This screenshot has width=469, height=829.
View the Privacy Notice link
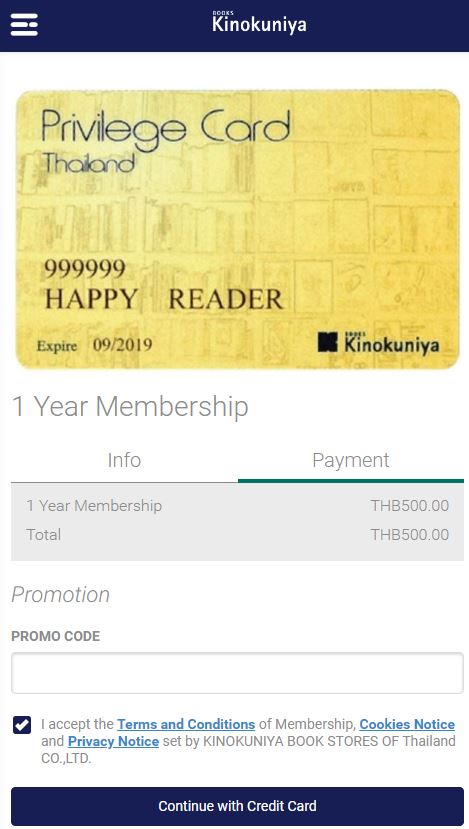[114, 741]
